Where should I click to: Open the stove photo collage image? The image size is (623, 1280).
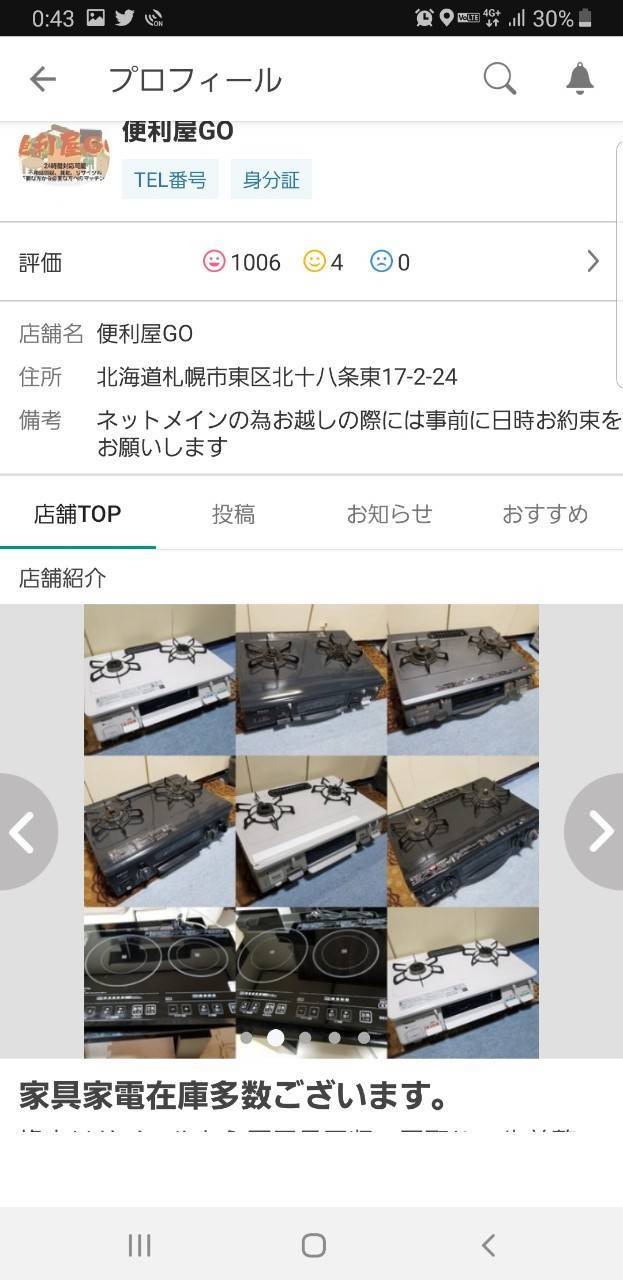pyautogui.click(x=311, y=831)
